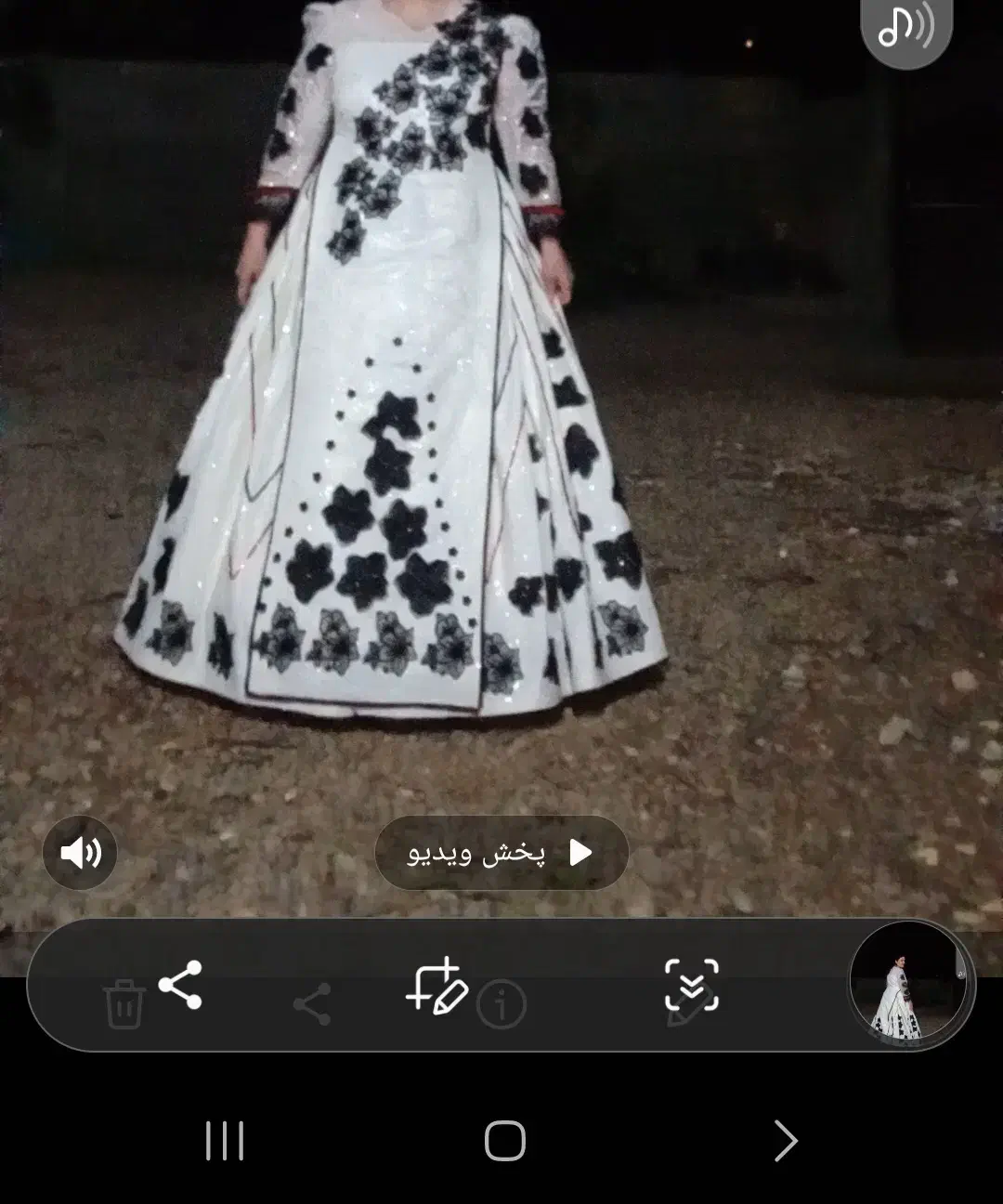Share this screenshot
This screenshot has height=1204, width=1003.
tap(180, 985)
